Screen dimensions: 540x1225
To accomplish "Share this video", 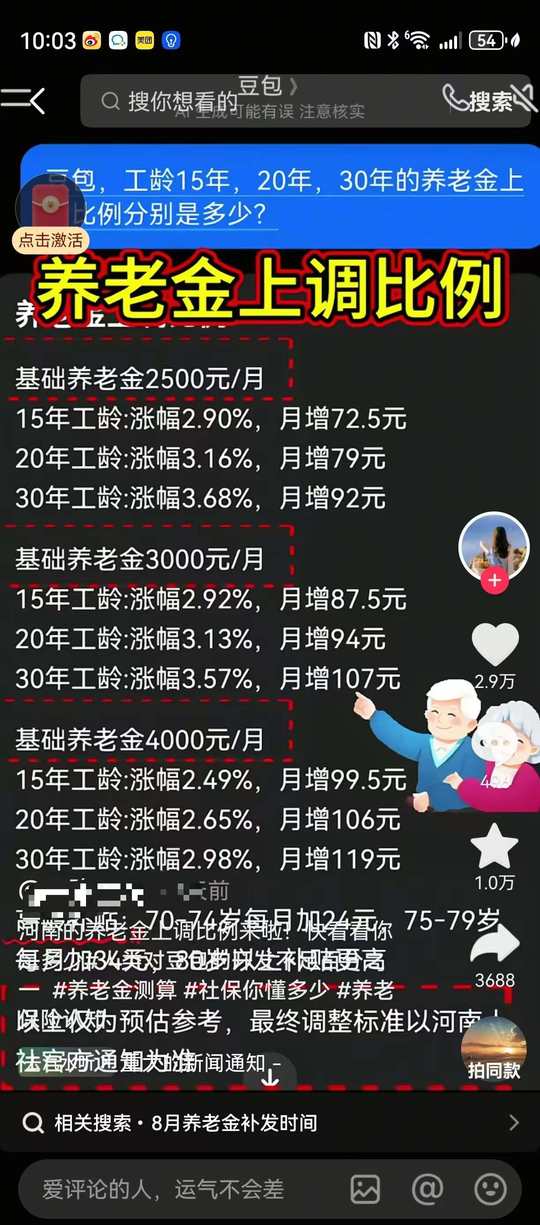I will 495,946.
